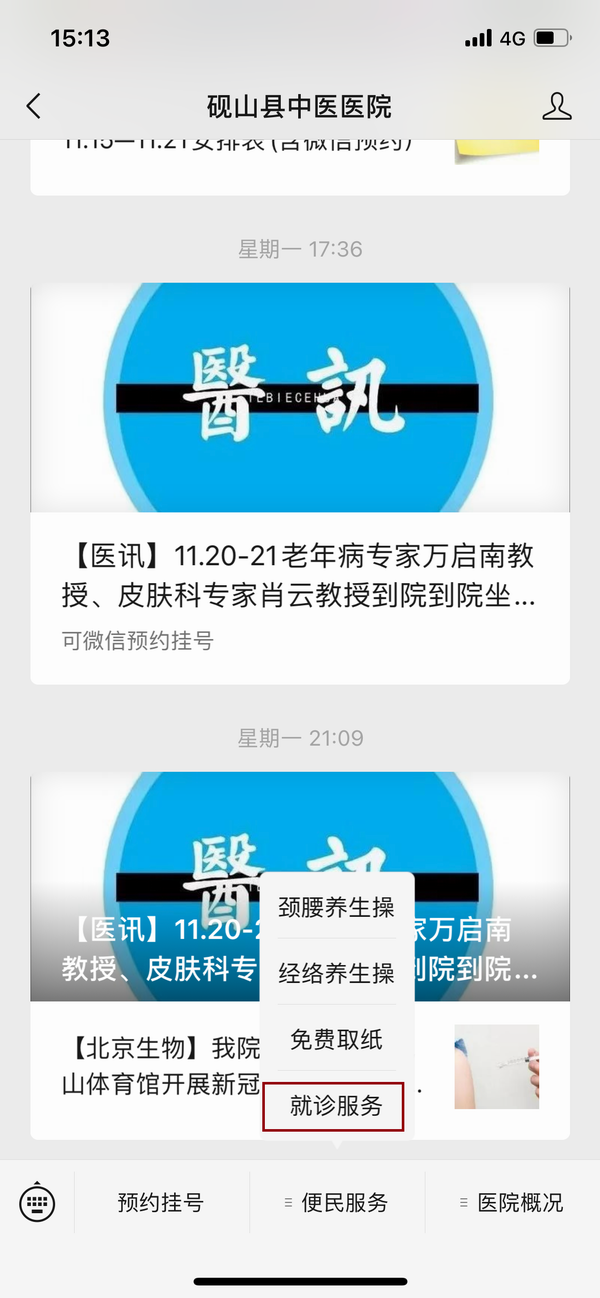The image size is (600, 1298).
Task: Open the account profile icon
Action: coord(556,107)
